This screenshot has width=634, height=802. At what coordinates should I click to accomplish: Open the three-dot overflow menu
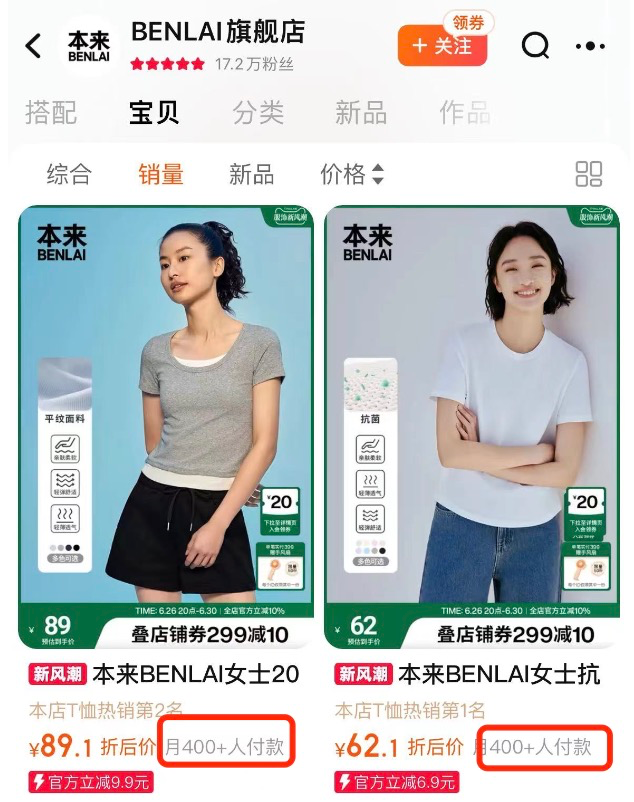[x=591, y=46]
